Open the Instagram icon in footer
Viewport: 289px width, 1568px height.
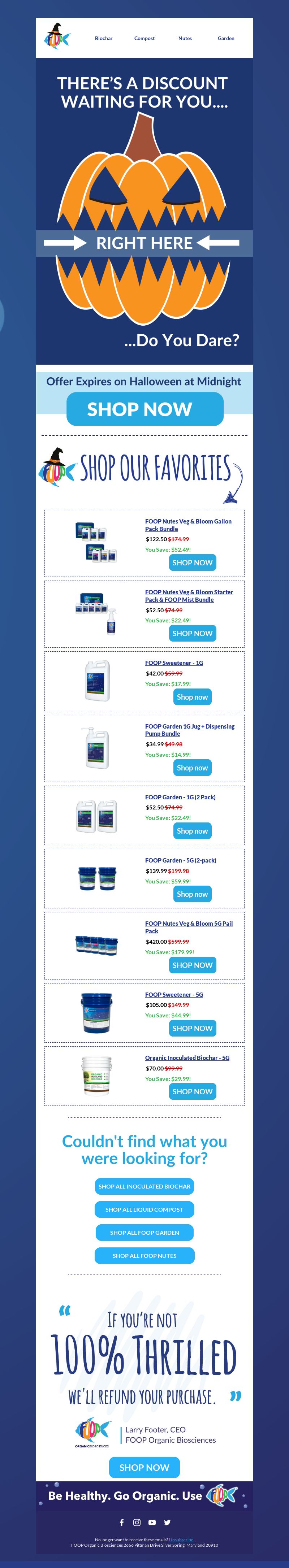point(137,1523)
